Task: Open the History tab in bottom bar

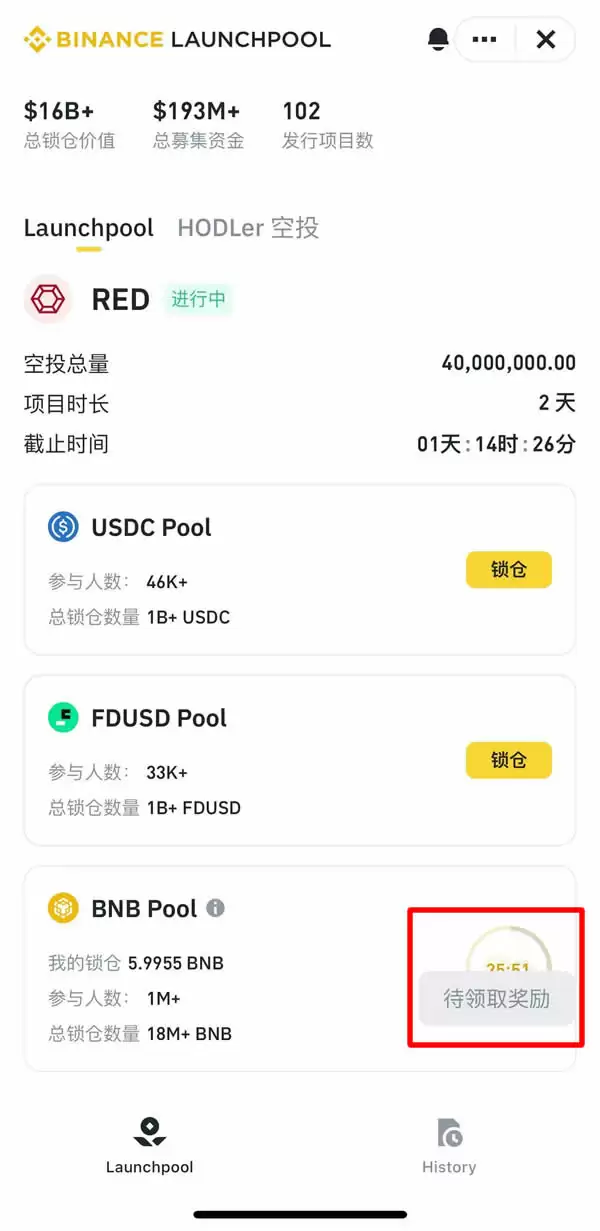Action: [449, 1146]
